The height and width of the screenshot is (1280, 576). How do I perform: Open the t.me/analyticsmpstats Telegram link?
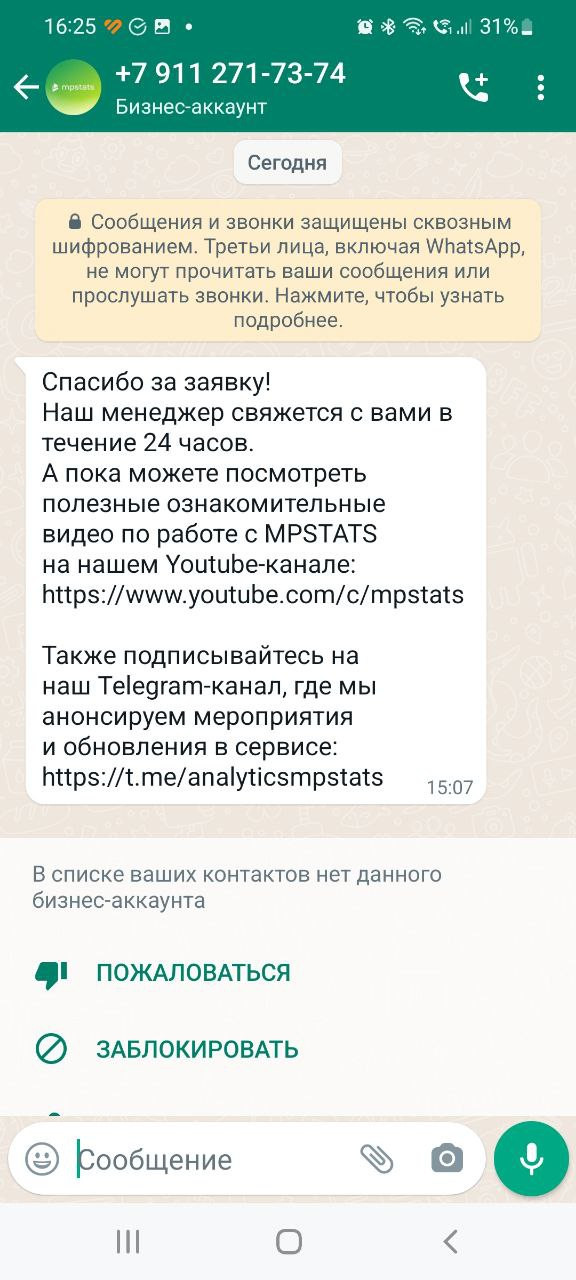point(213,776)
